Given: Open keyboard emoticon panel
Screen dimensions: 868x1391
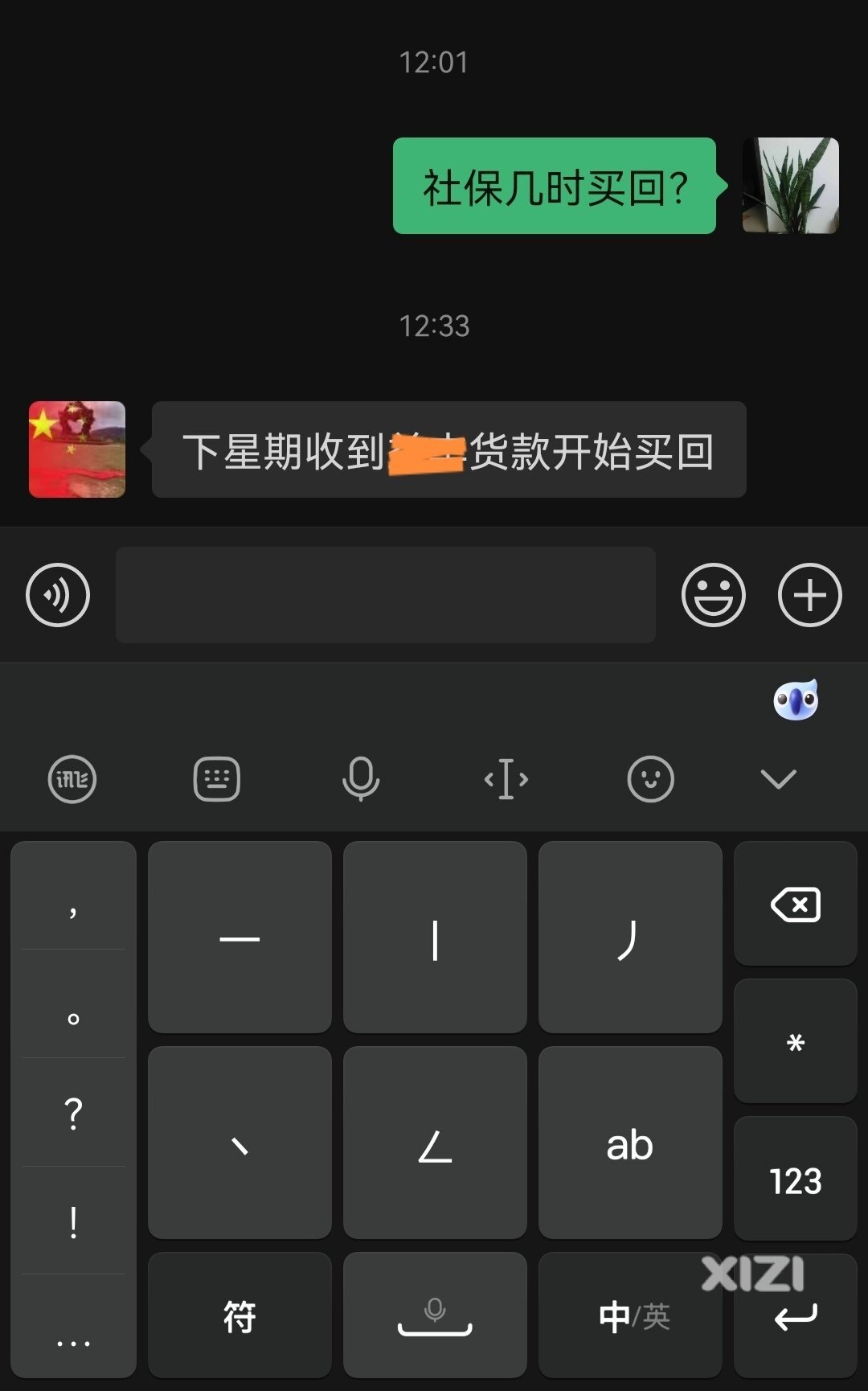Looking at the screenshot, I should (650, 779).
